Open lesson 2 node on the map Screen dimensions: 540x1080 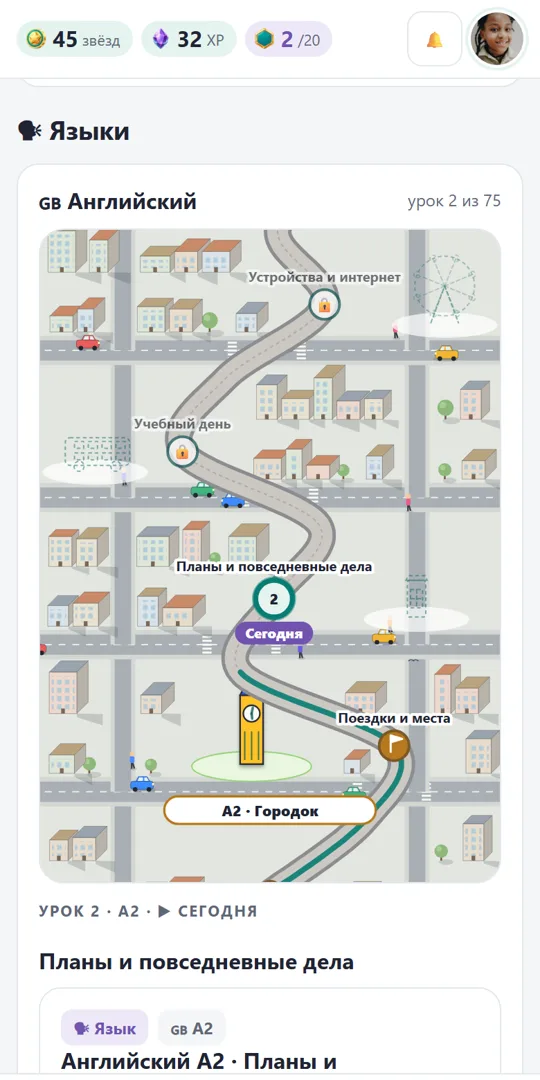[273, 599]
